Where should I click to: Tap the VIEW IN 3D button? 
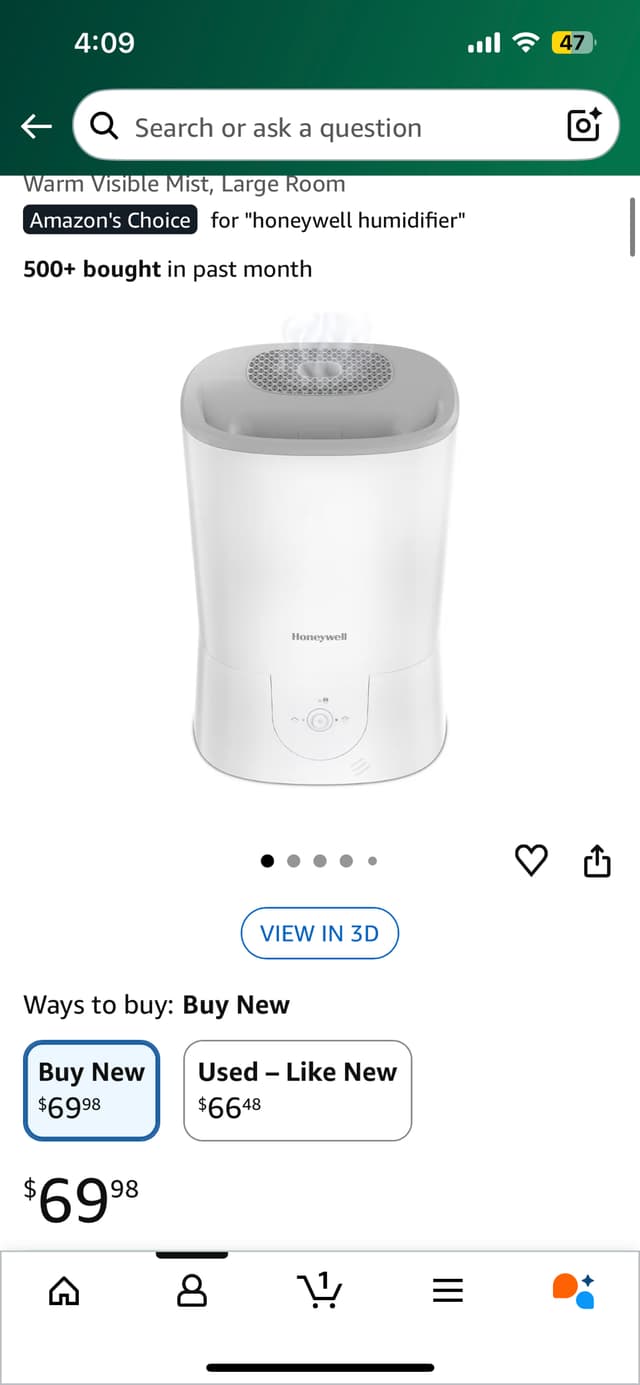[320, 933]
